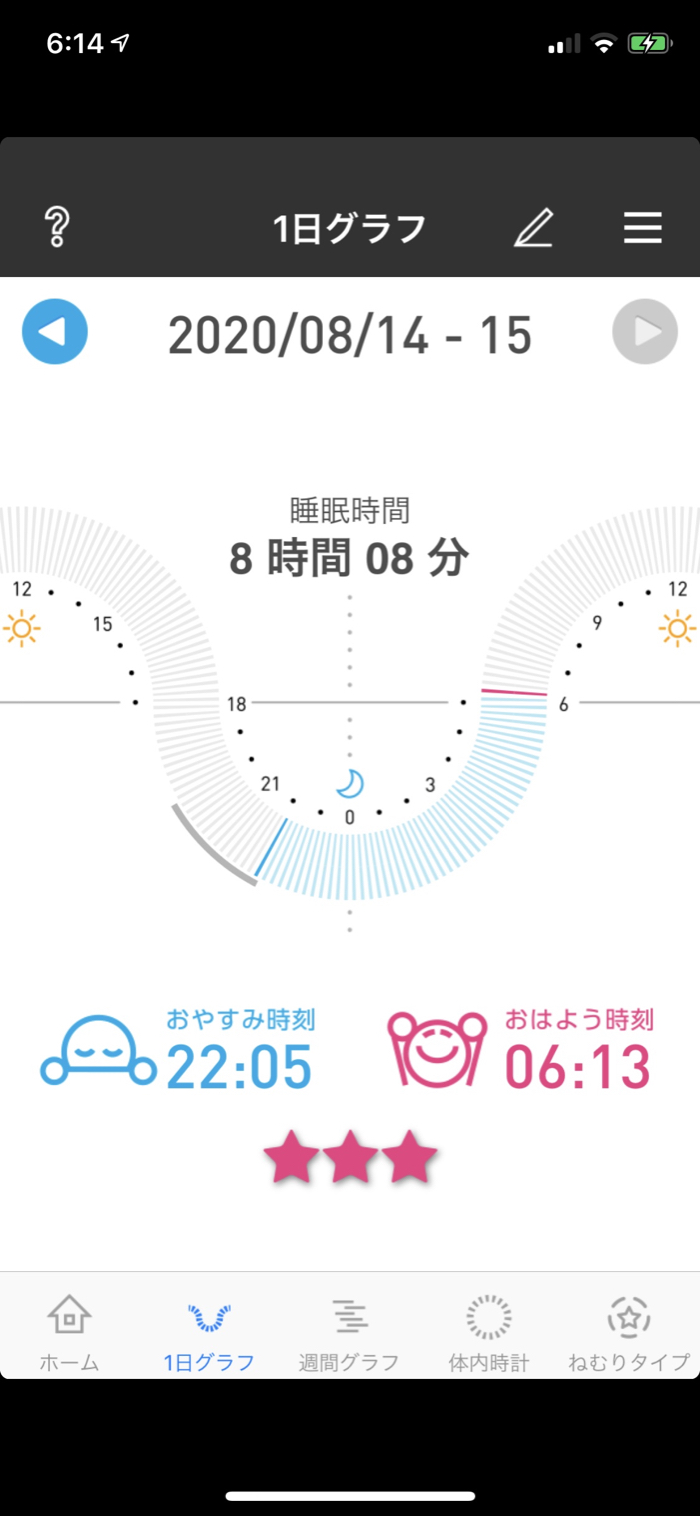Switch to the ホーム tab
700x1516 pixels.
point(69,1332)
